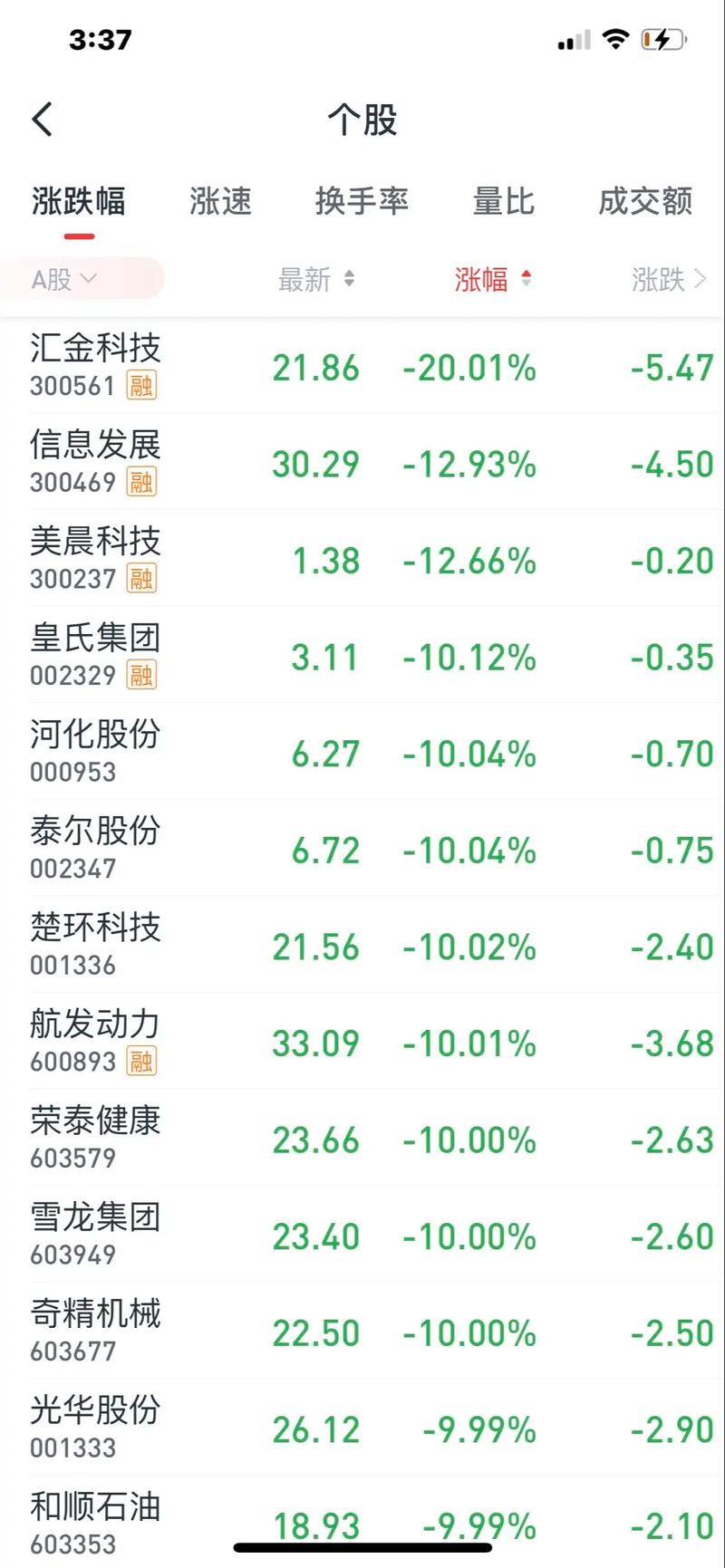Toggle ascending sort on the 涨幅 column
The image size is (725, 1568).
point(492,279)
